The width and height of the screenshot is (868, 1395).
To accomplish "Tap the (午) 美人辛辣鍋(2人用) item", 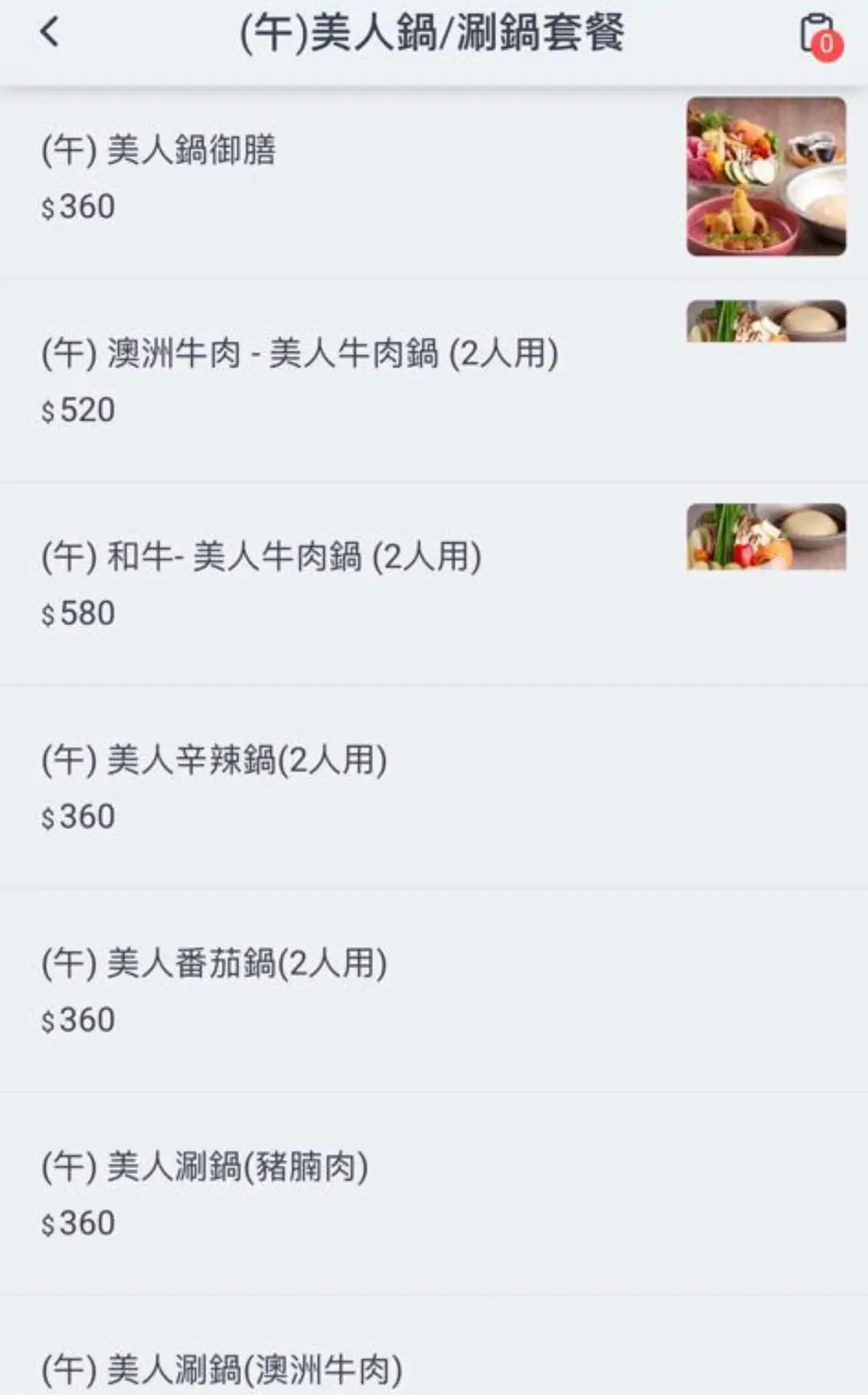I will click(x=214, y=761).
